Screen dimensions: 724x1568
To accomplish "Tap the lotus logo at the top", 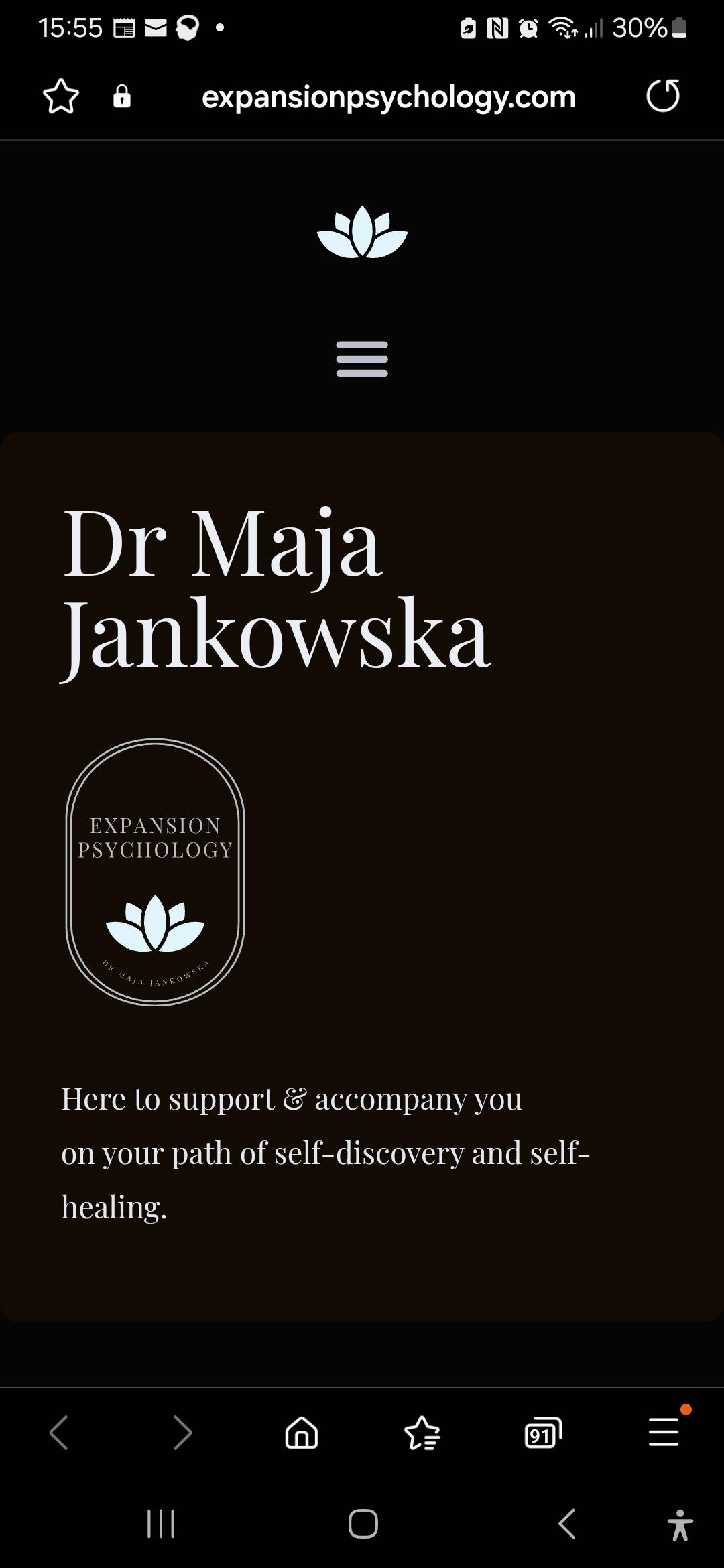I will (362, 232).
